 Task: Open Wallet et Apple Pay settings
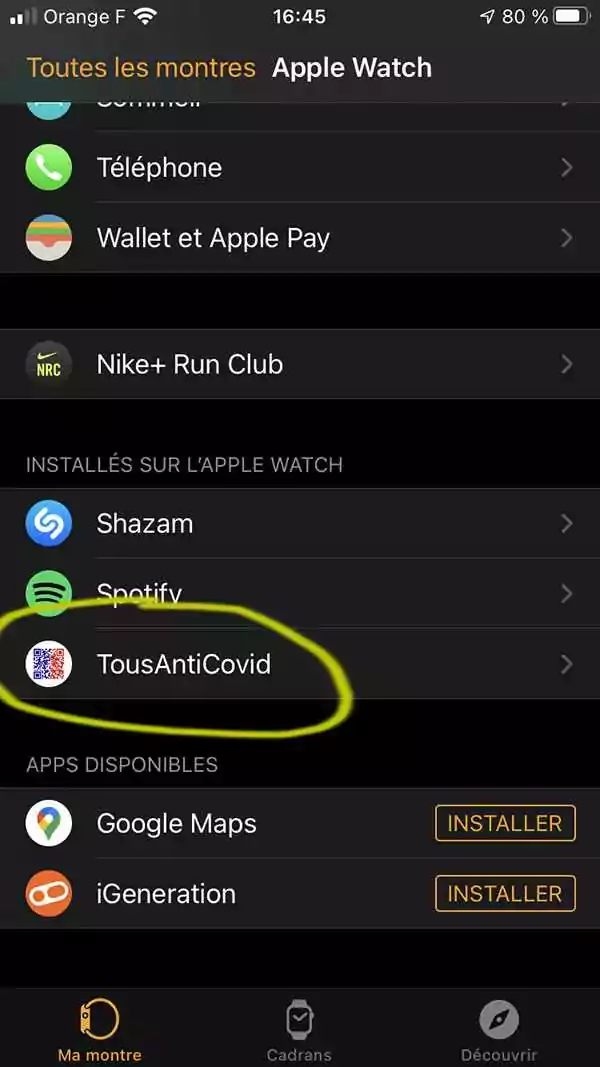tap(300, 238)
